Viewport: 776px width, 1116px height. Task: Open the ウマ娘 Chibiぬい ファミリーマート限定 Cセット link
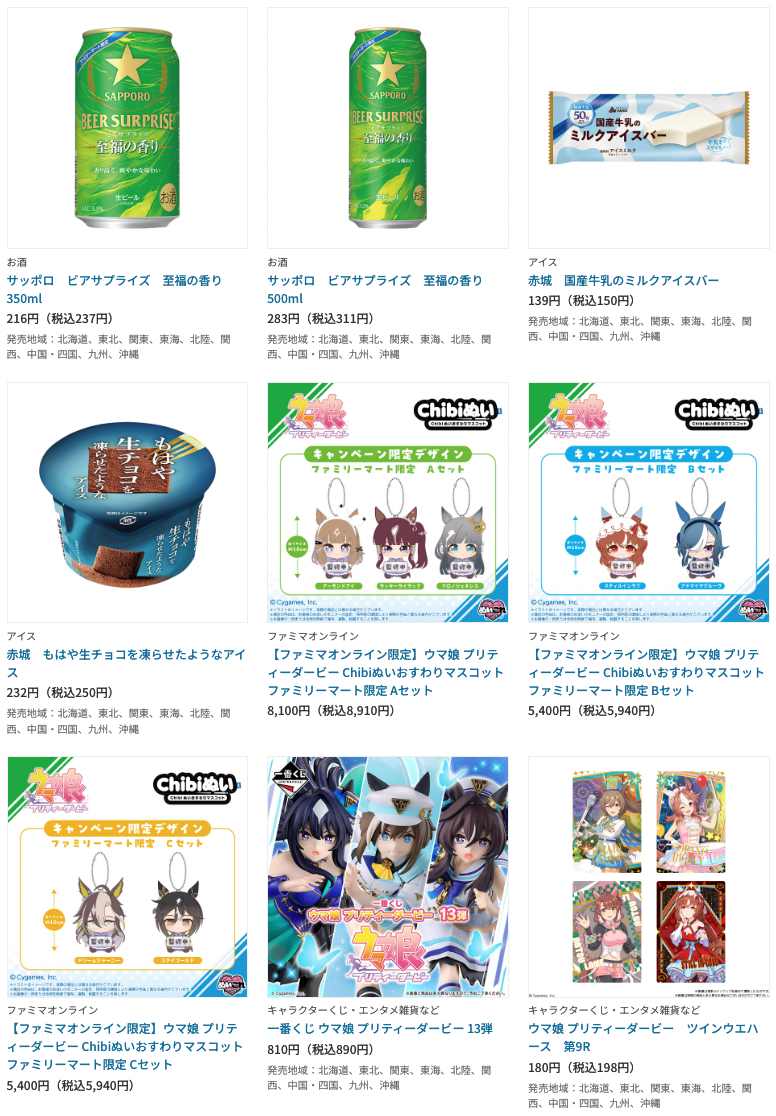click(x=125, y=1046)
